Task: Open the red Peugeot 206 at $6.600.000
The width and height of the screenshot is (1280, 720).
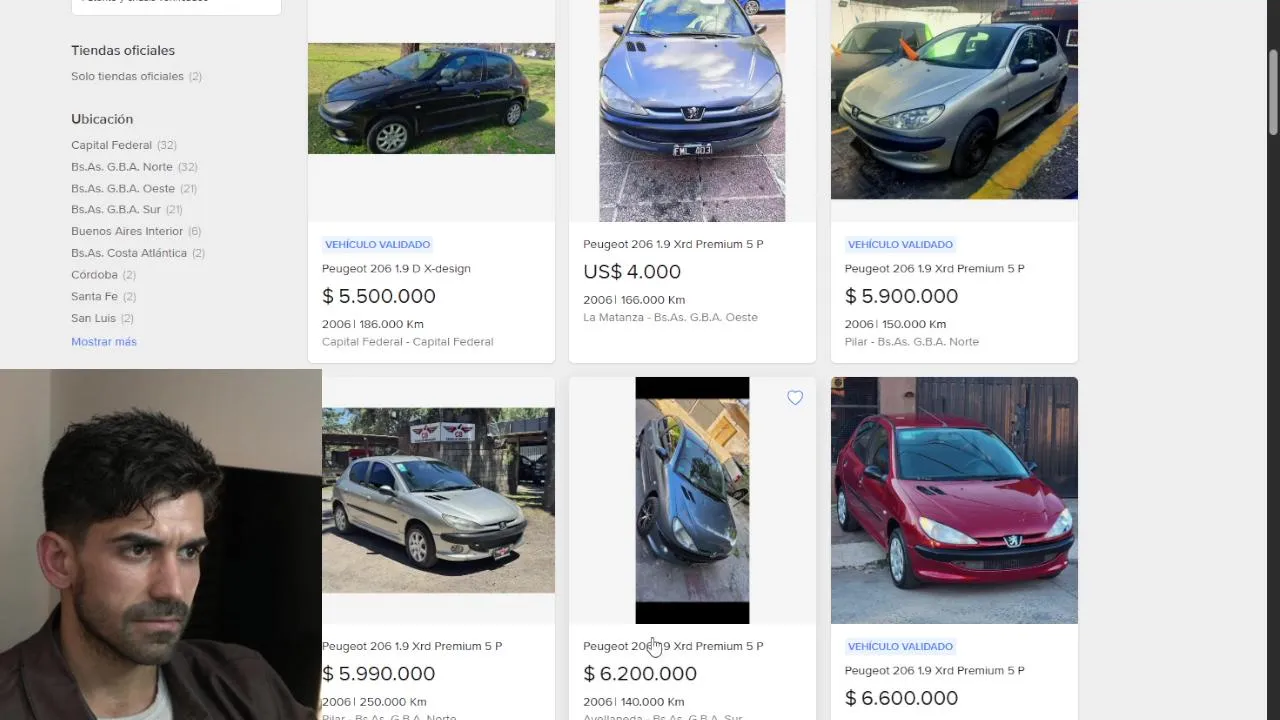Action: [934, 671]
